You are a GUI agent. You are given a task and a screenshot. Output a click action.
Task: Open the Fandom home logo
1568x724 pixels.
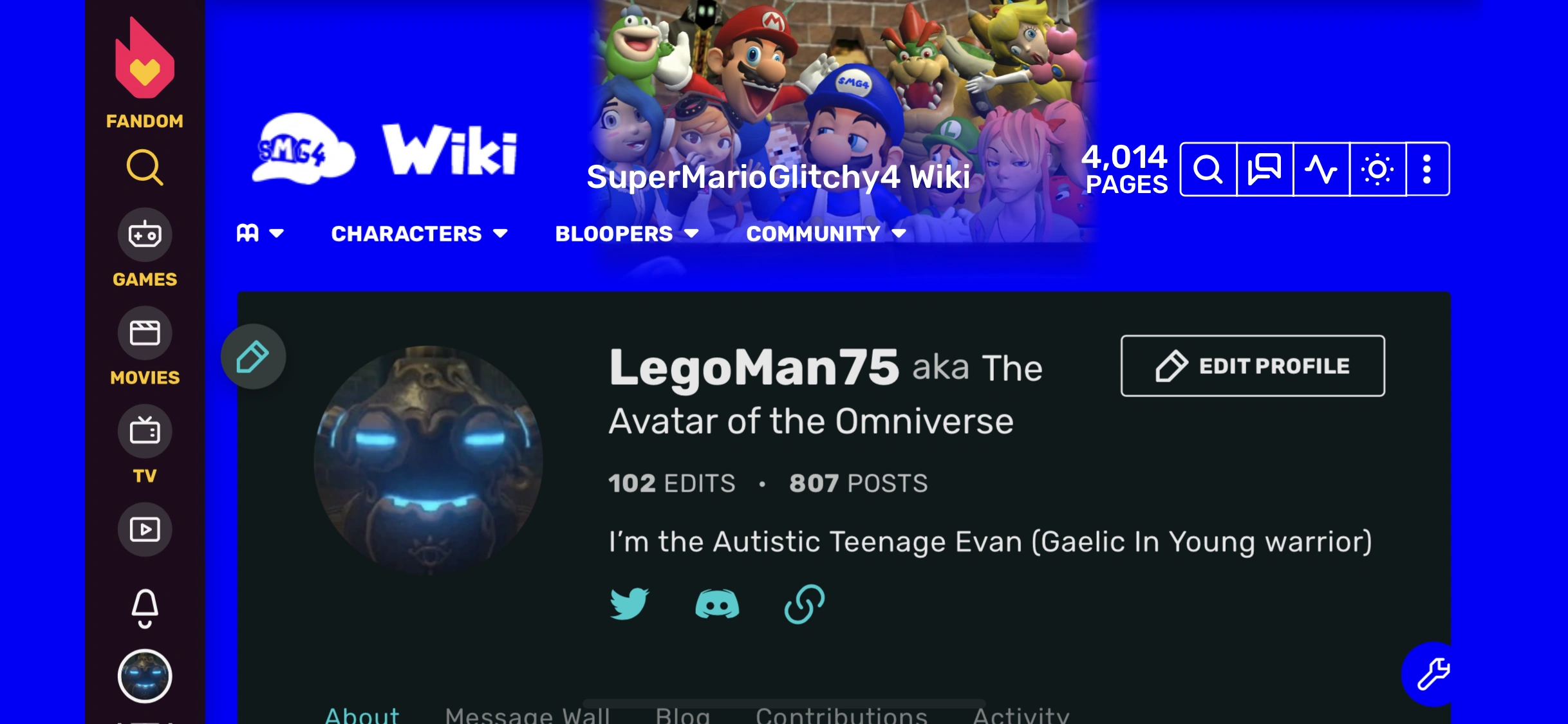[x=145, y=72]
